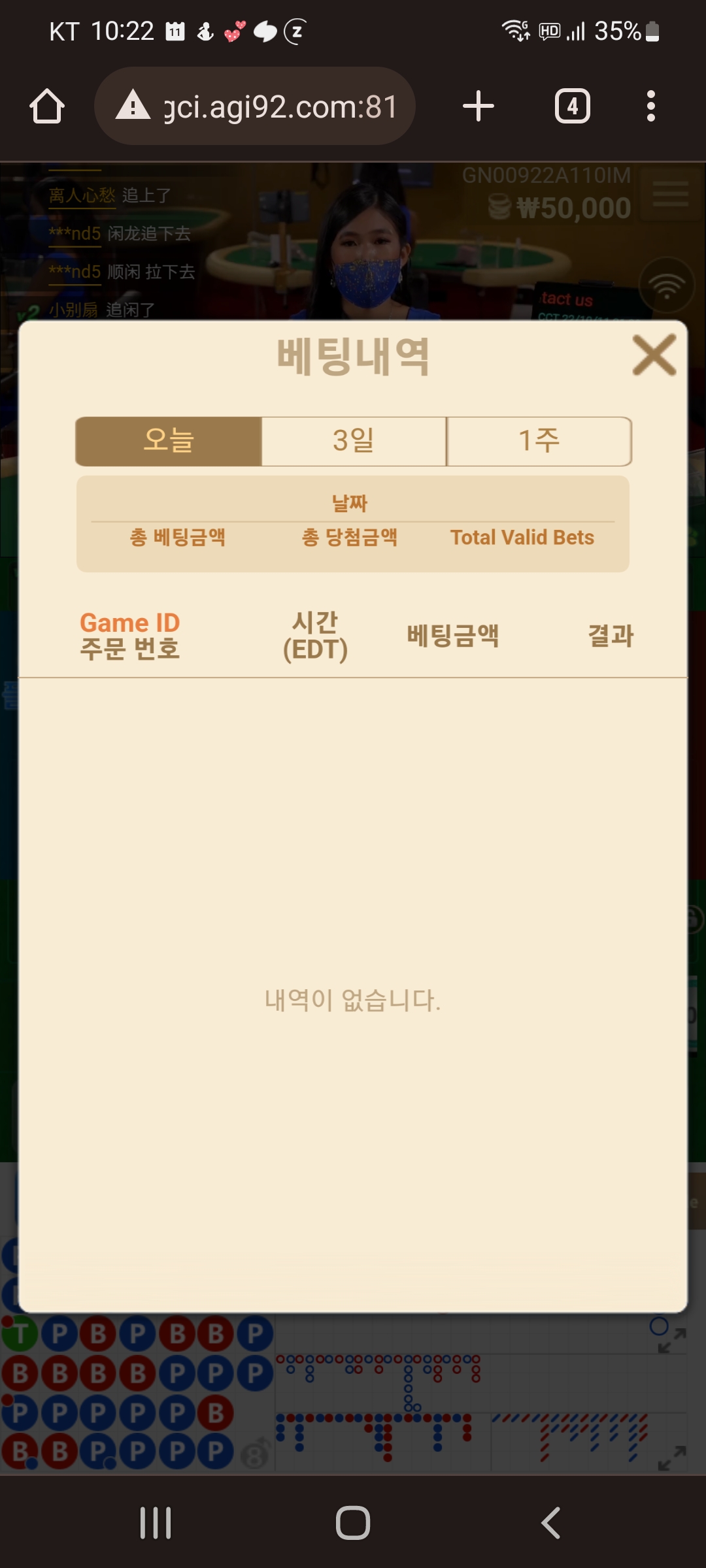
Task: Open a new browser tab
Action: [x=478, y=106]
